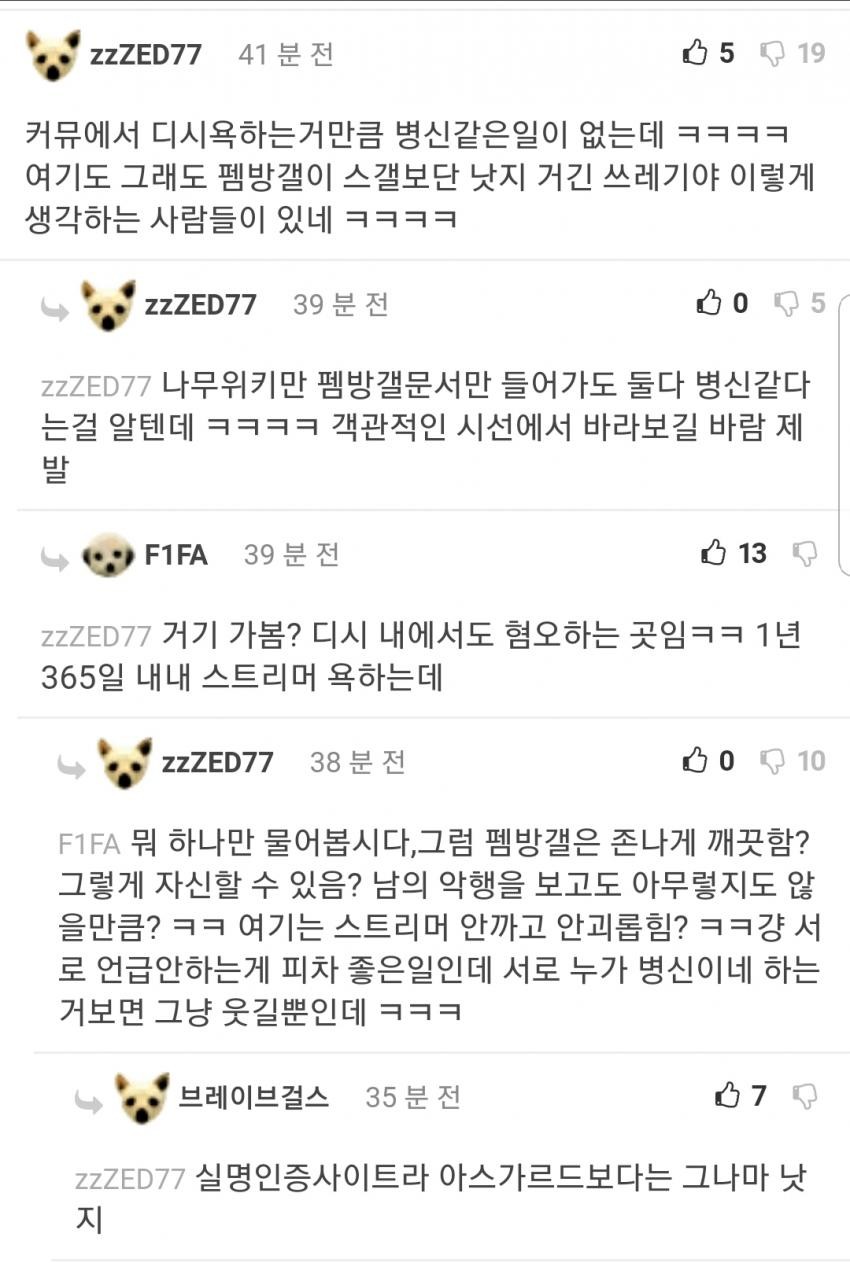Screen dimensions: 850x1263
Task: Like 브레이브걸스's reply
Action: click(728, 1096)
